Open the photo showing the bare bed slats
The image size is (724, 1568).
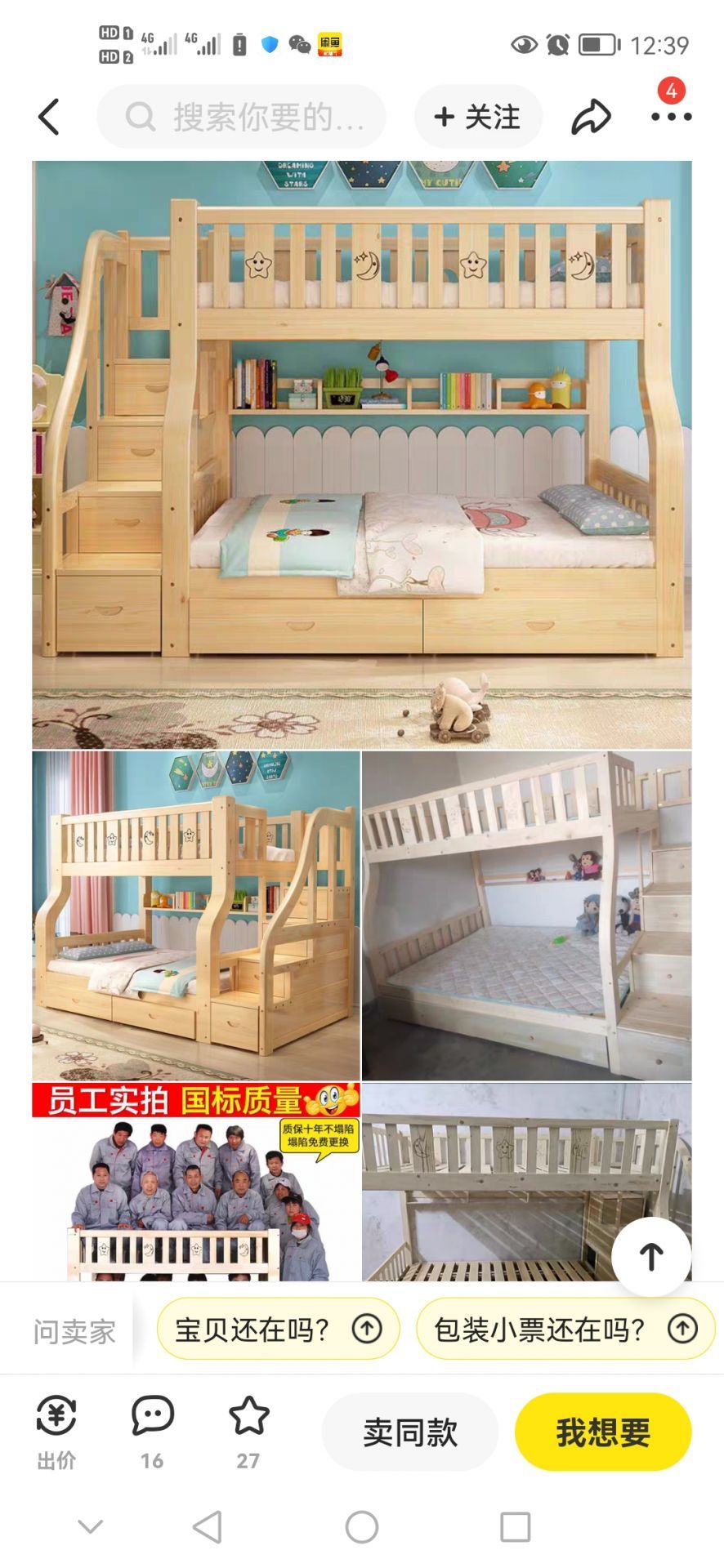click(x=490, y=1181)
